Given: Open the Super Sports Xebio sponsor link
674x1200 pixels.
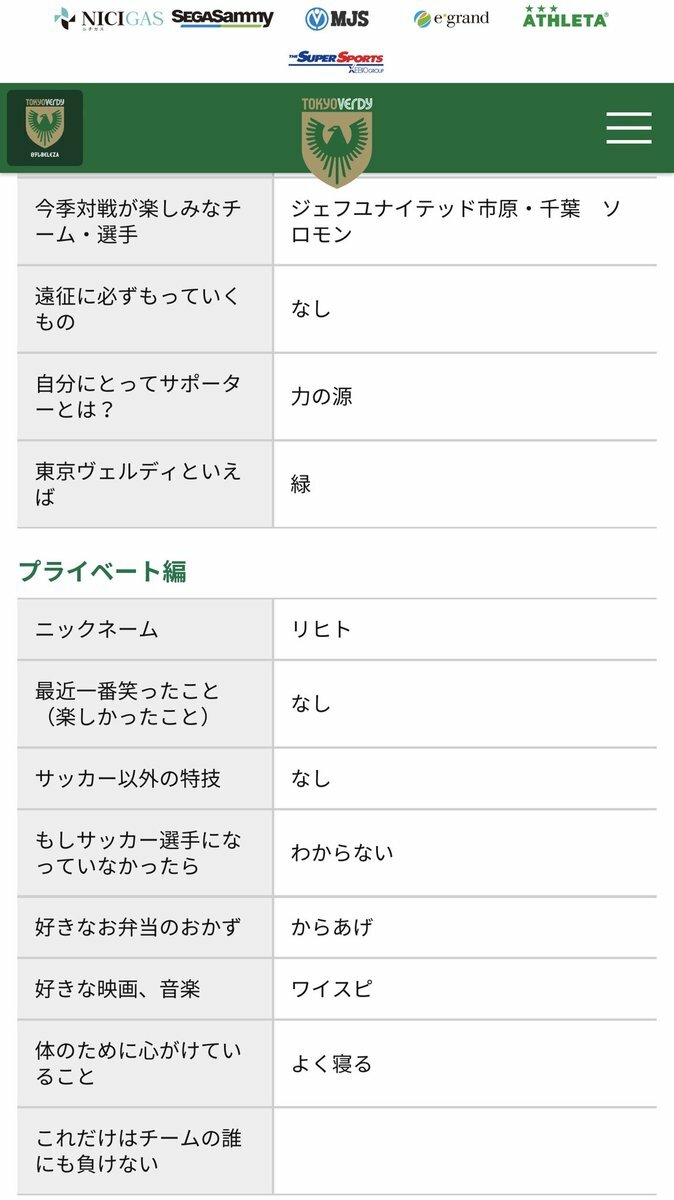Looking at the screenshot, I should pos(336,62).
